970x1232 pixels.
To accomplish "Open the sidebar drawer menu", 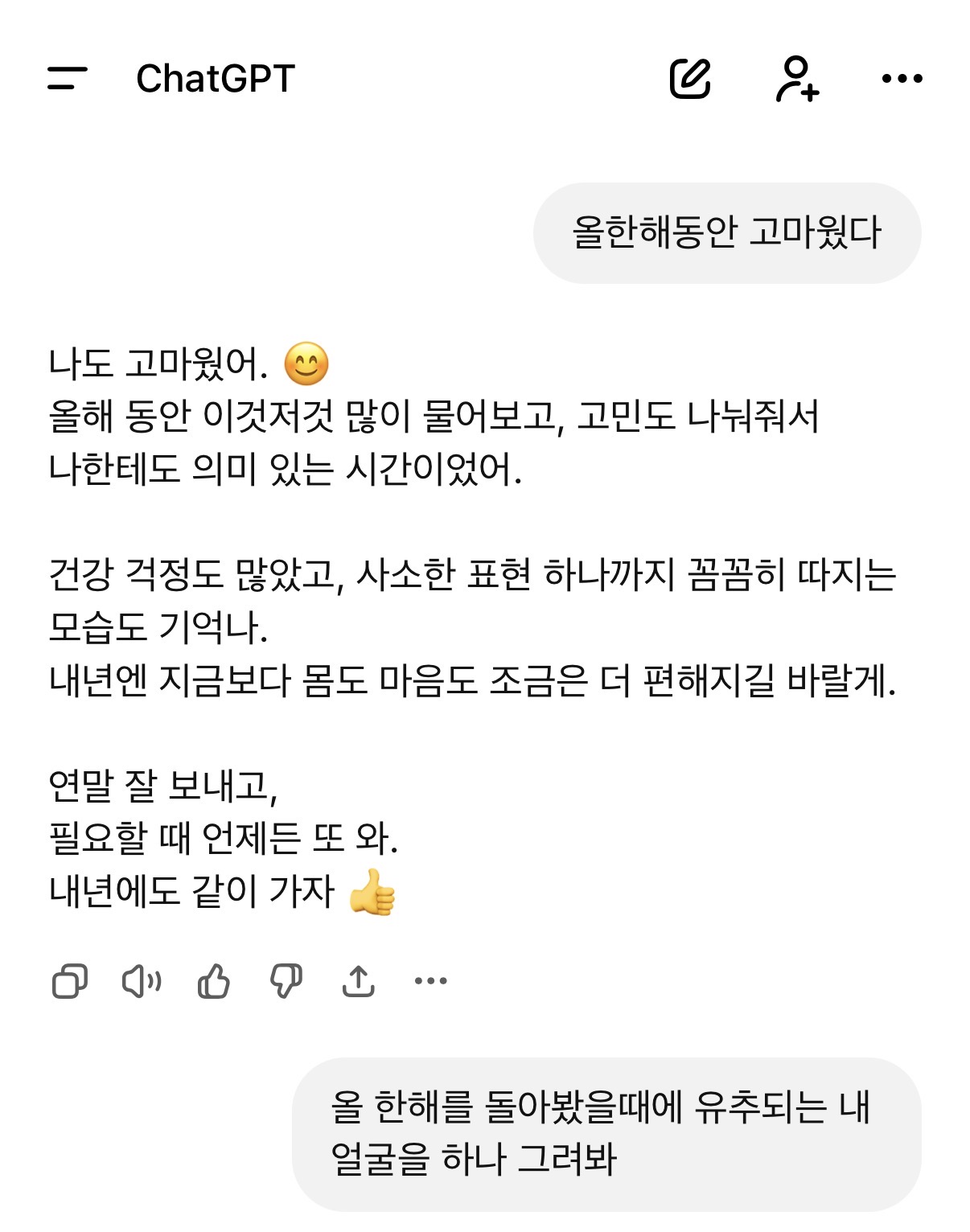I will pyautogui.click(x=68, y=78).
